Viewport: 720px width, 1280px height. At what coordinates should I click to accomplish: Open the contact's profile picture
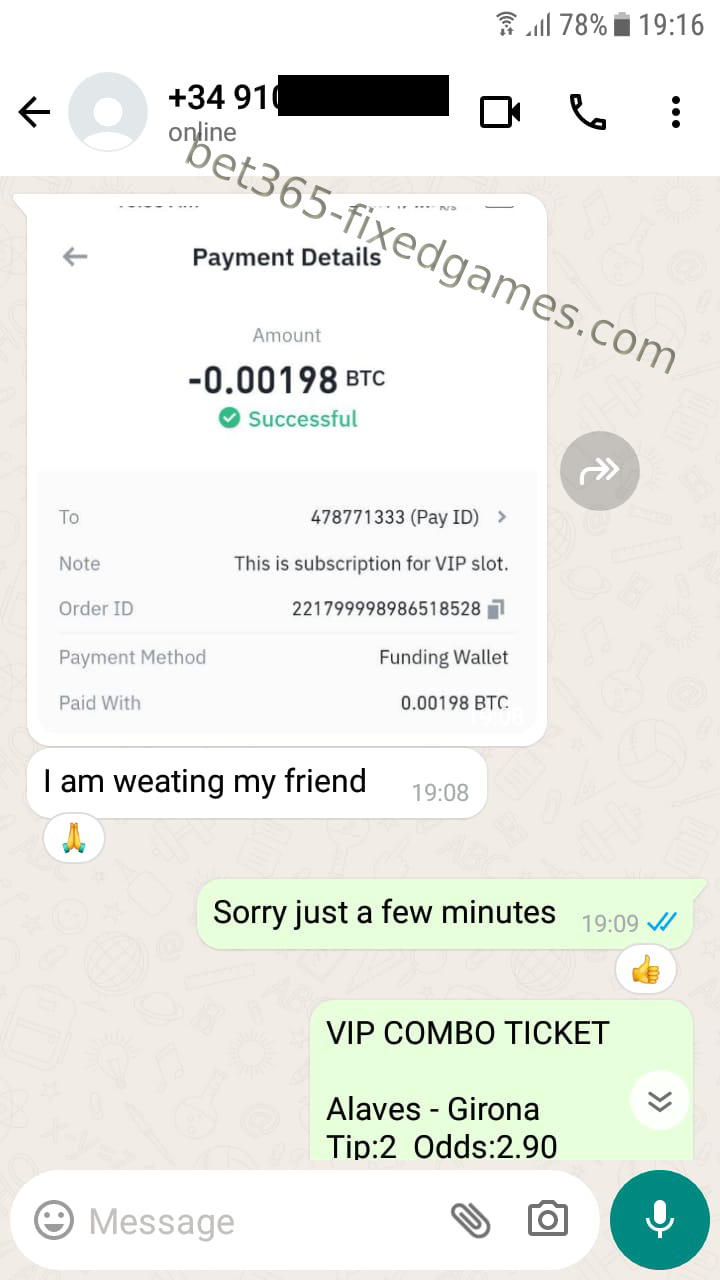108,112
